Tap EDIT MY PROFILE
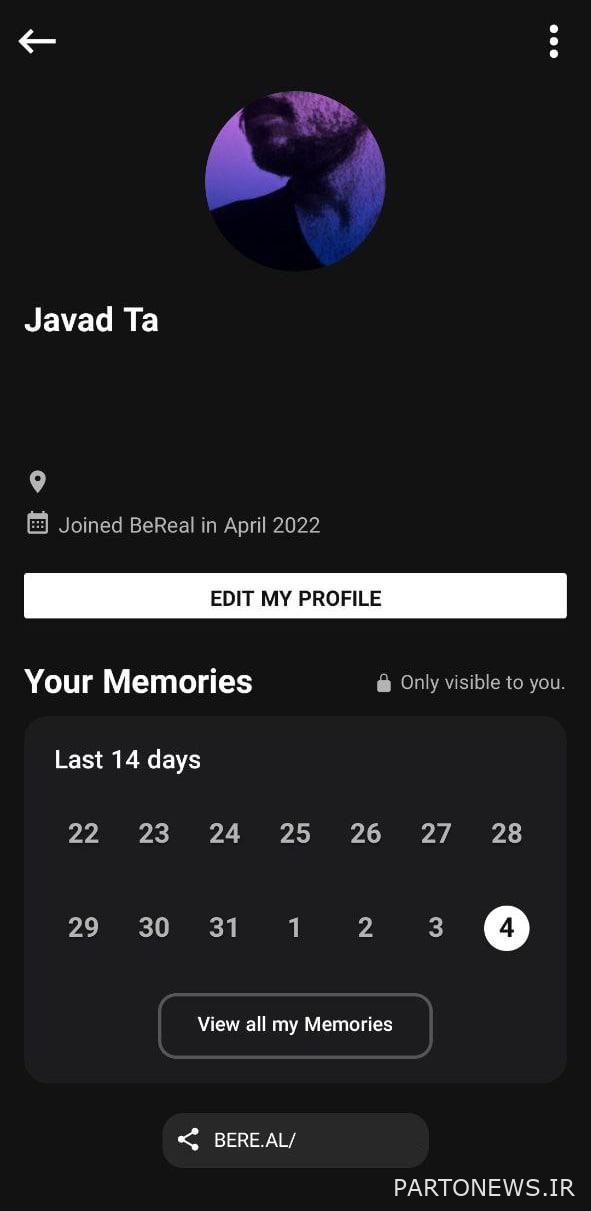This screenshot has height=1211, width=591. click(x=295, y=596)
